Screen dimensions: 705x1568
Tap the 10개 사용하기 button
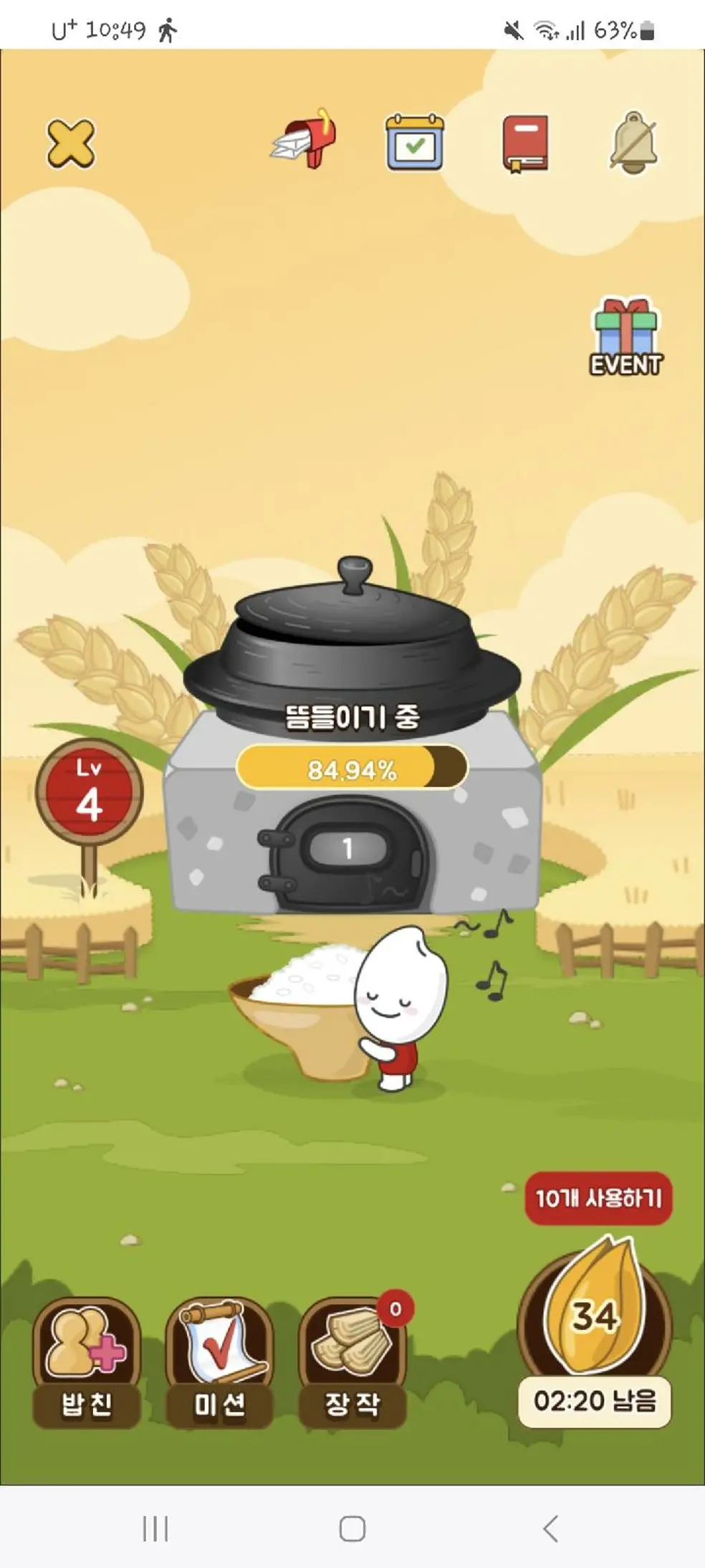[598, 1198]
